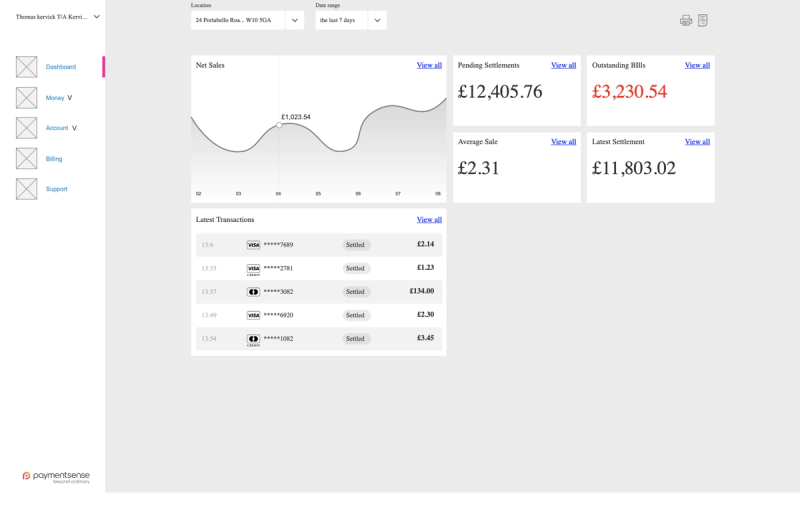800x506 pixels.
Task: View all Outstanding Bills
Action: pyautogui.click(x=697, y=65)
